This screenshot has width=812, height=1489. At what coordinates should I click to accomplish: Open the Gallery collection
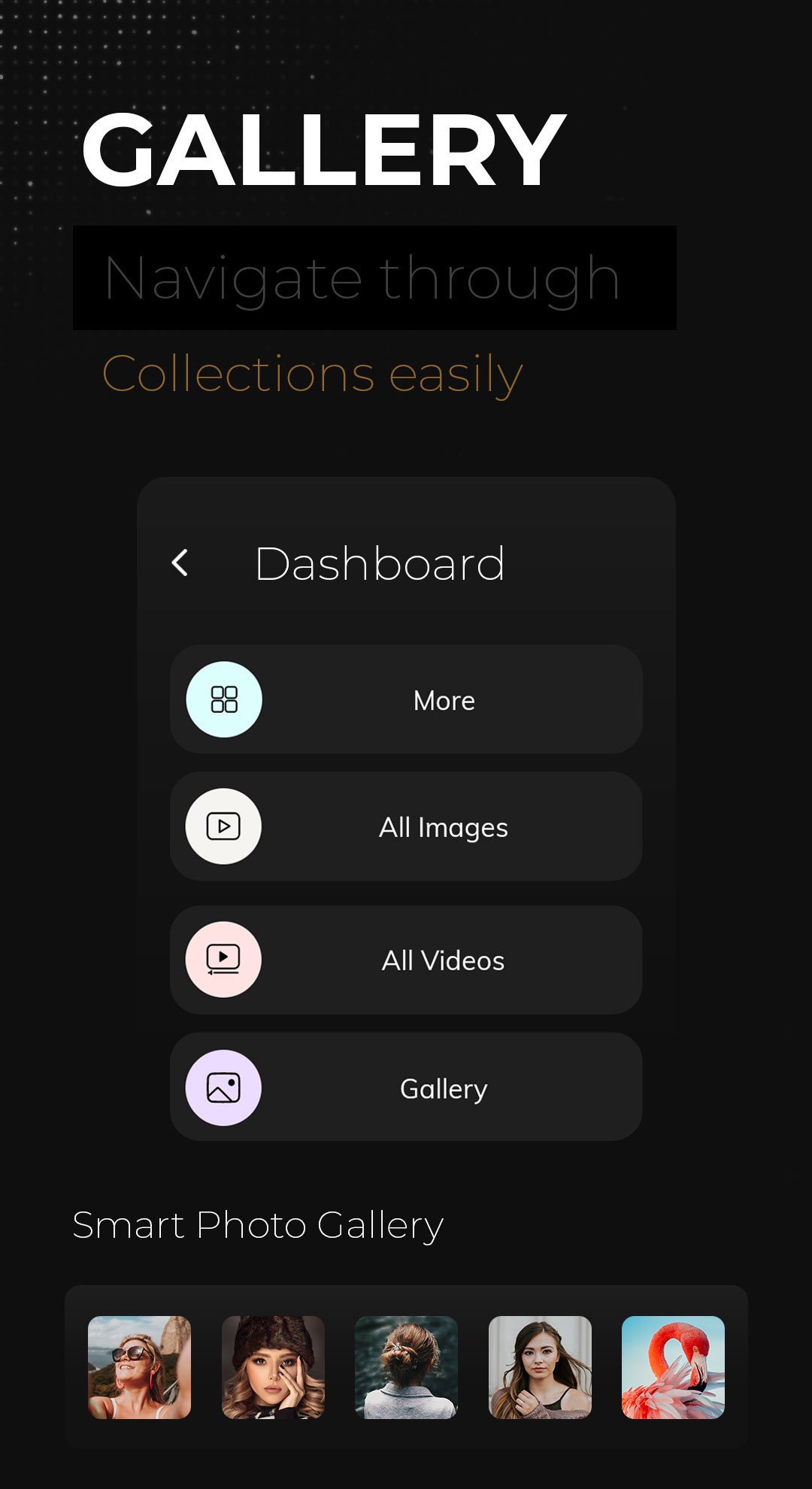point(443,1088)
